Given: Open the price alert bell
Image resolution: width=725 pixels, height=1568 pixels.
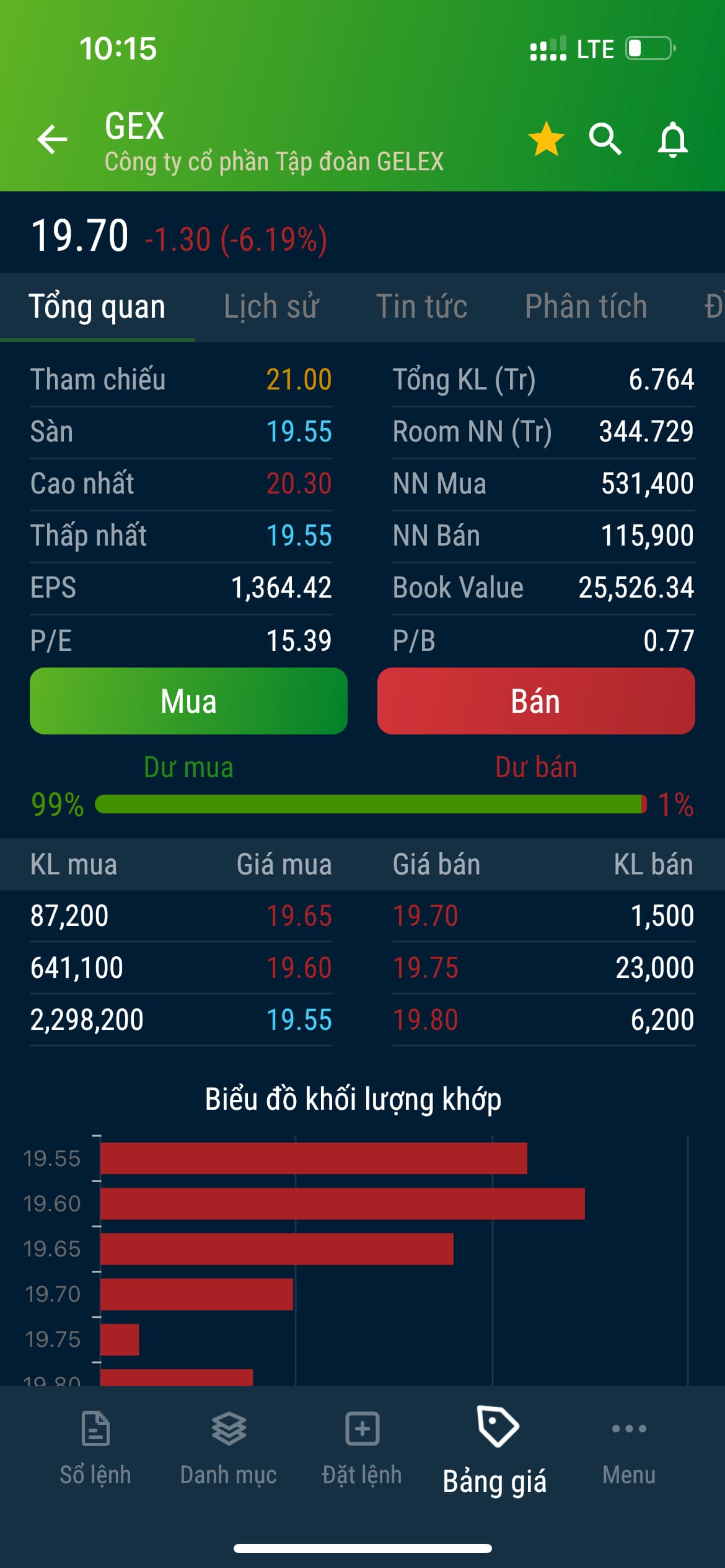Looking at the screenshot, I should [x=672, y=139].
